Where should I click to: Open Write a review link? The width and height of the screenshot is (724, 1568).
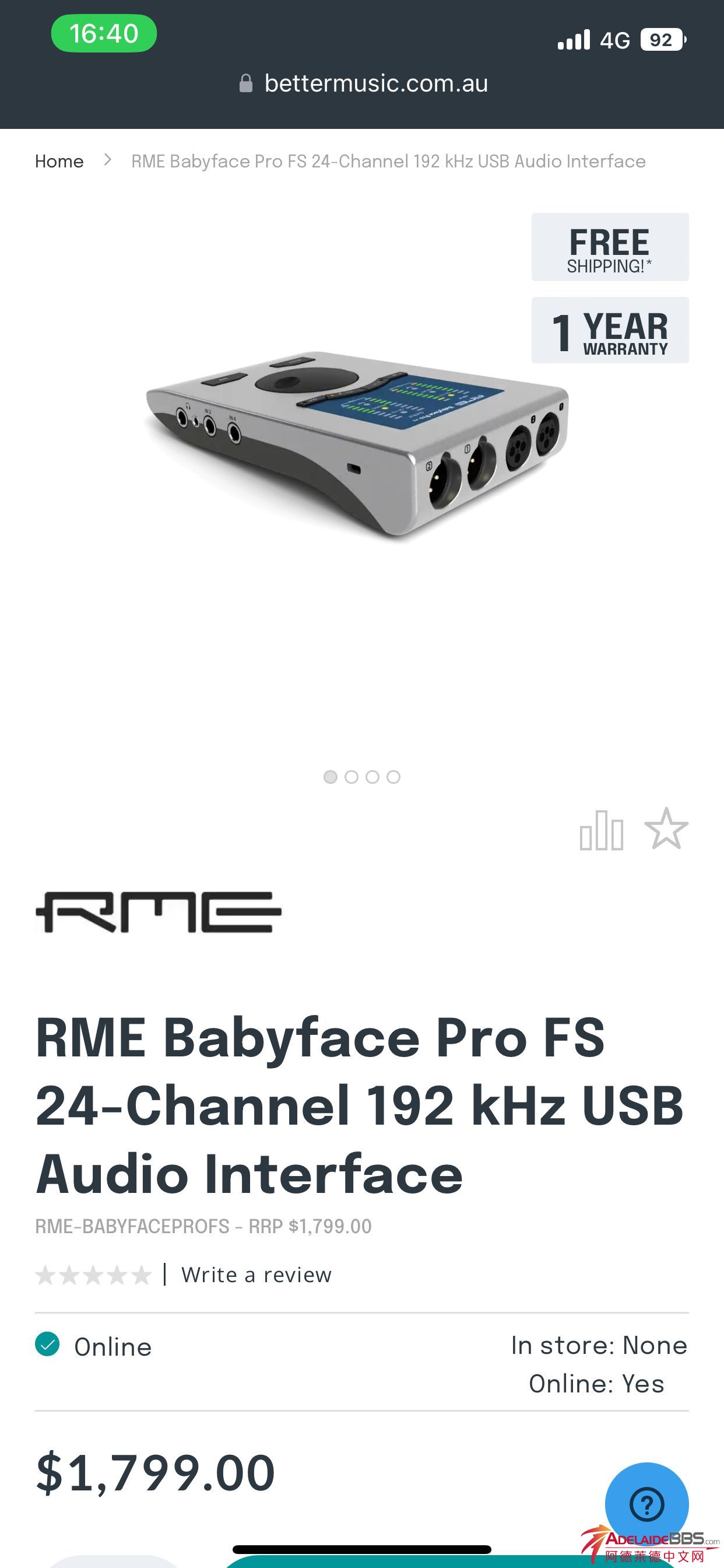256,1274
